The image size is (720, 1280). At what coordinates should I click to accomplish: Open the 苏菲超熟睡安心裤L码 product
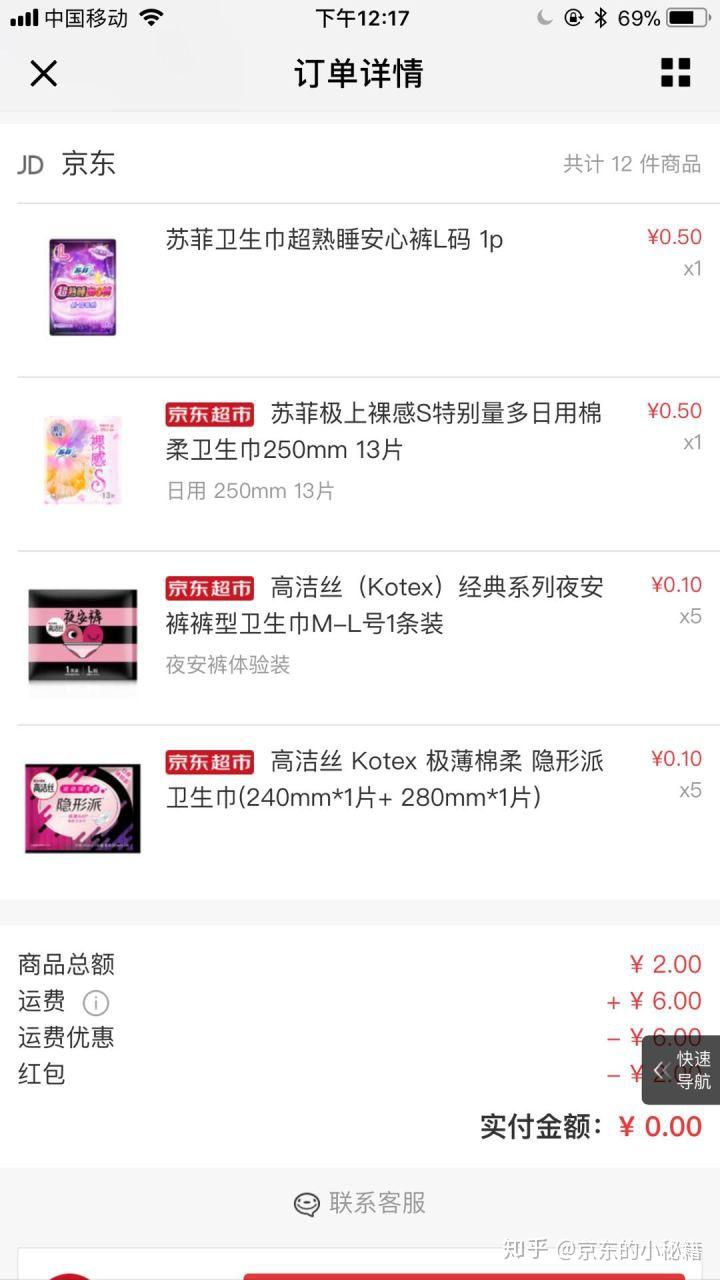[x=334, y=240]
